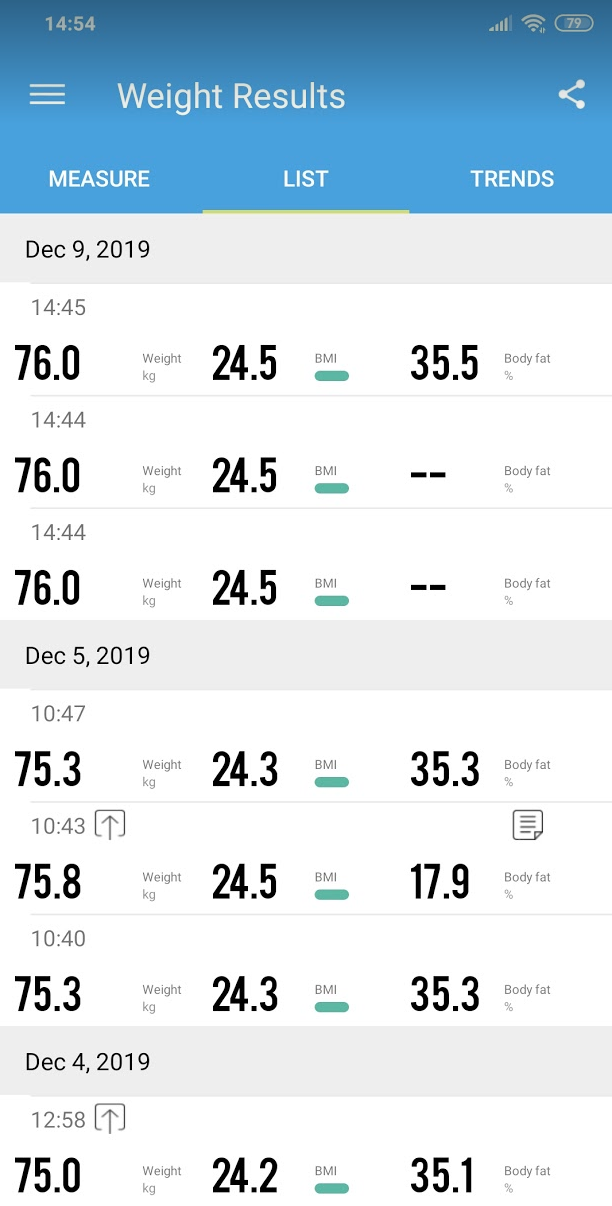The image size is (612, 1206).
Task: View the note icon on the 10:43 entry
Action: 528,825
